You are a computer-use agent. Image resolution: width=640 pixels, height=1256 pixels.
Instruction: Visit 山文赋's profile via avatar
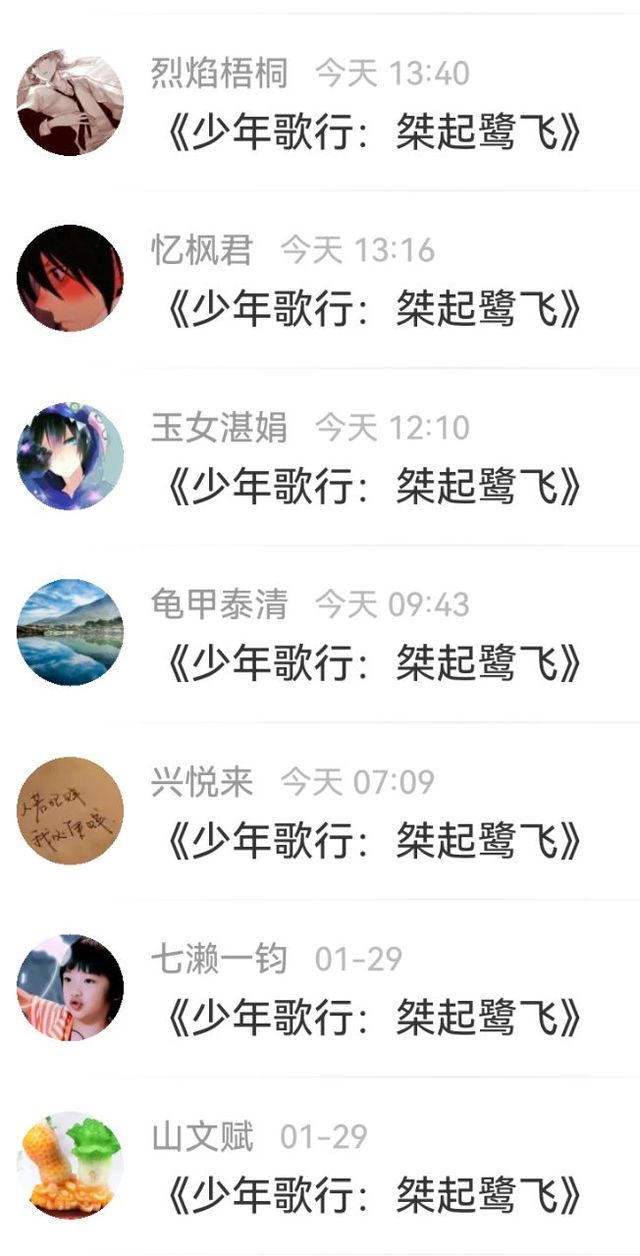pos(70,1164)
